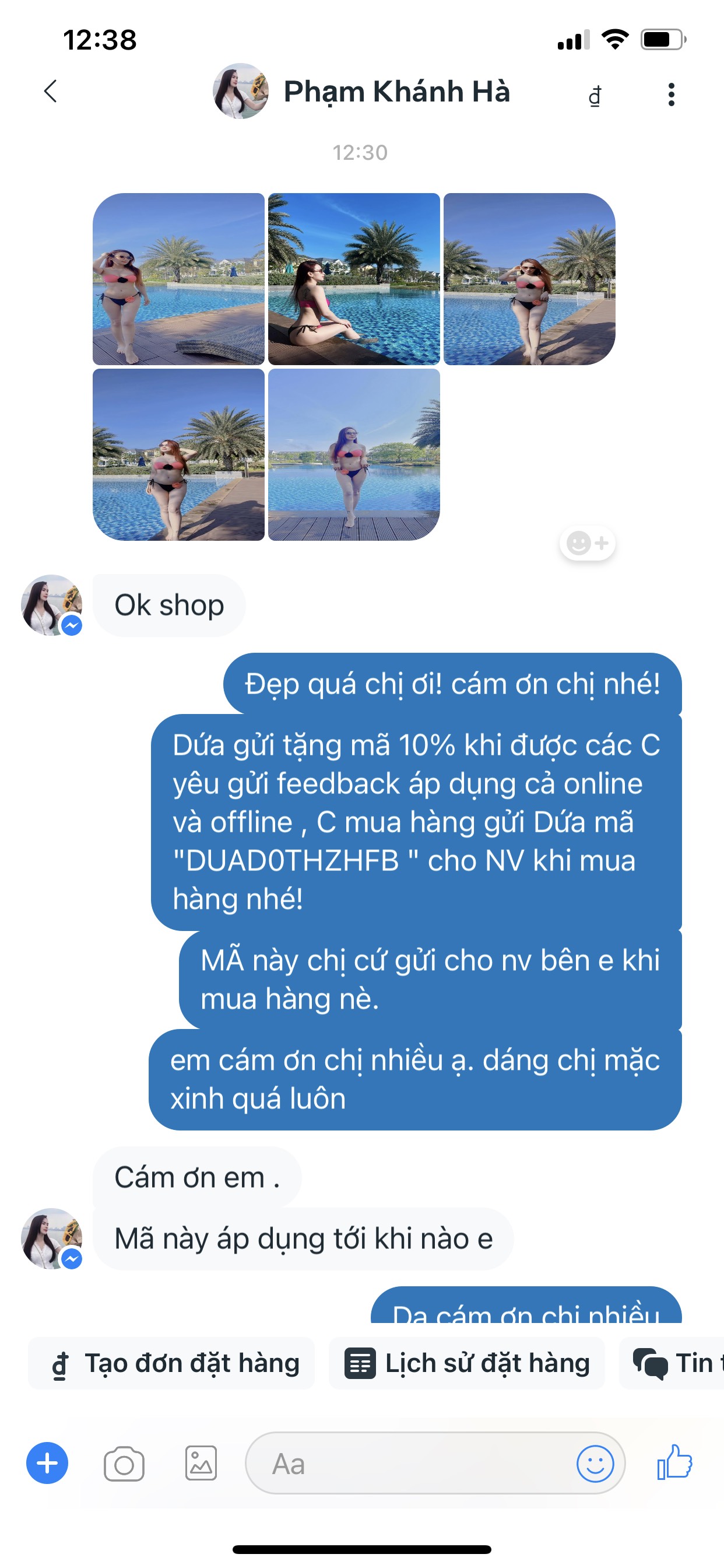The image size is (724, 1568).
Task: View the seated poolside photo
Action: pyautogui.click(x=353, y=279)
